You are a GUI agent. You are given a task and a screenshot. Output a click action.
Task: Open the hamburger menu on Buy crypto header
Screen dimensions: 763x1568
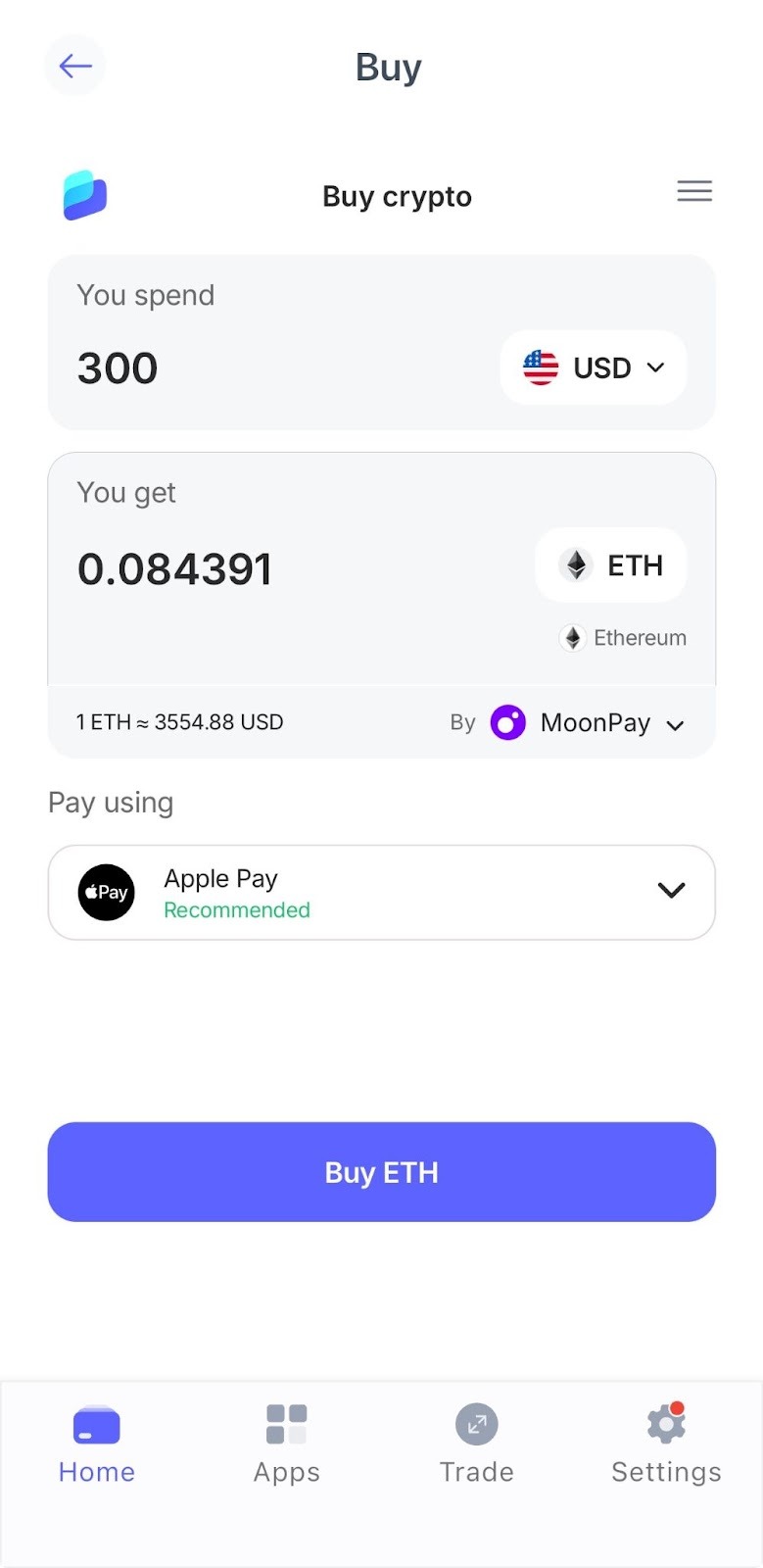[x=694, y=191]
